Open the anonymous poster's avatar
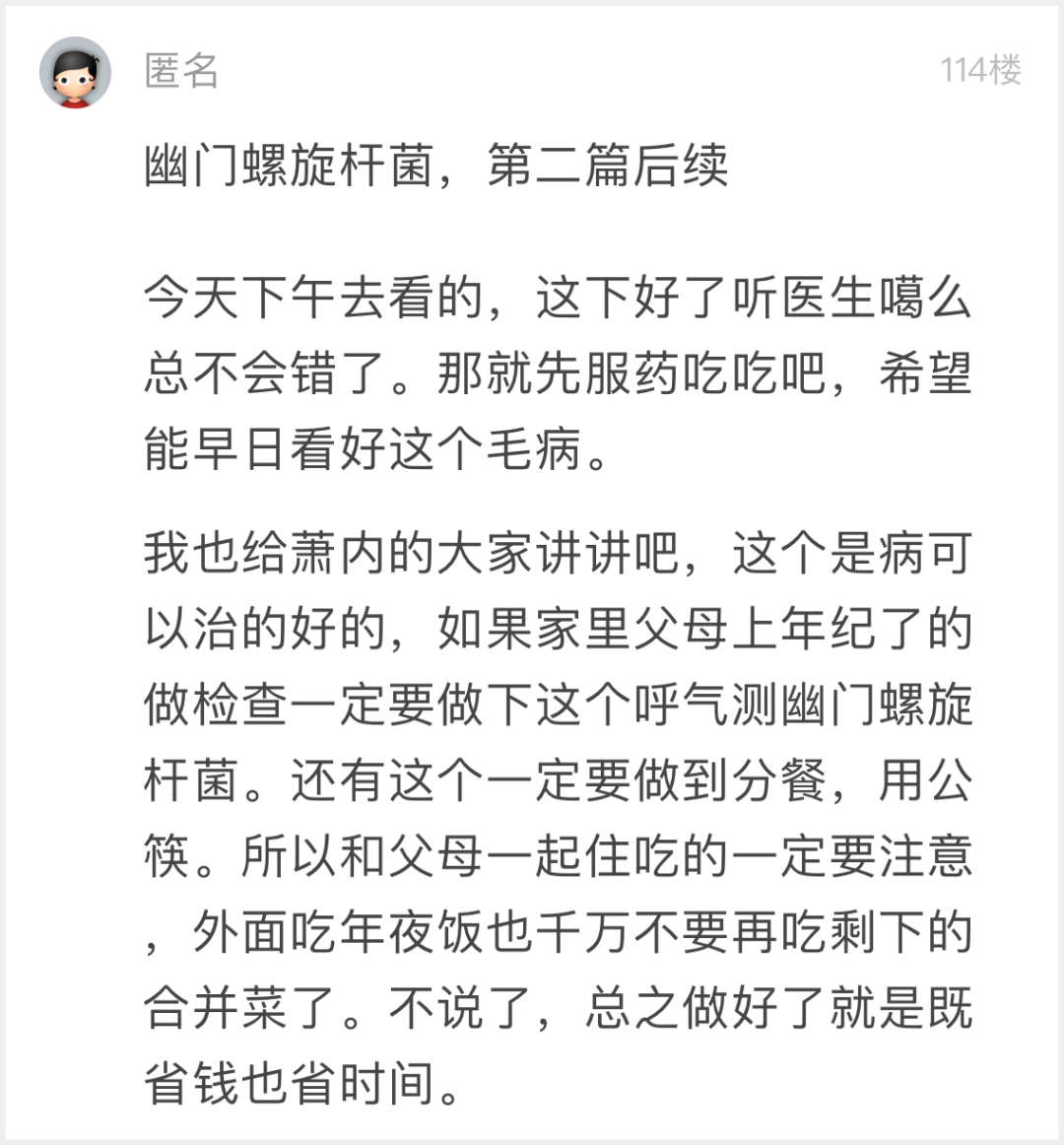Screen dimensions: 1064x1145 click(75, 73)
